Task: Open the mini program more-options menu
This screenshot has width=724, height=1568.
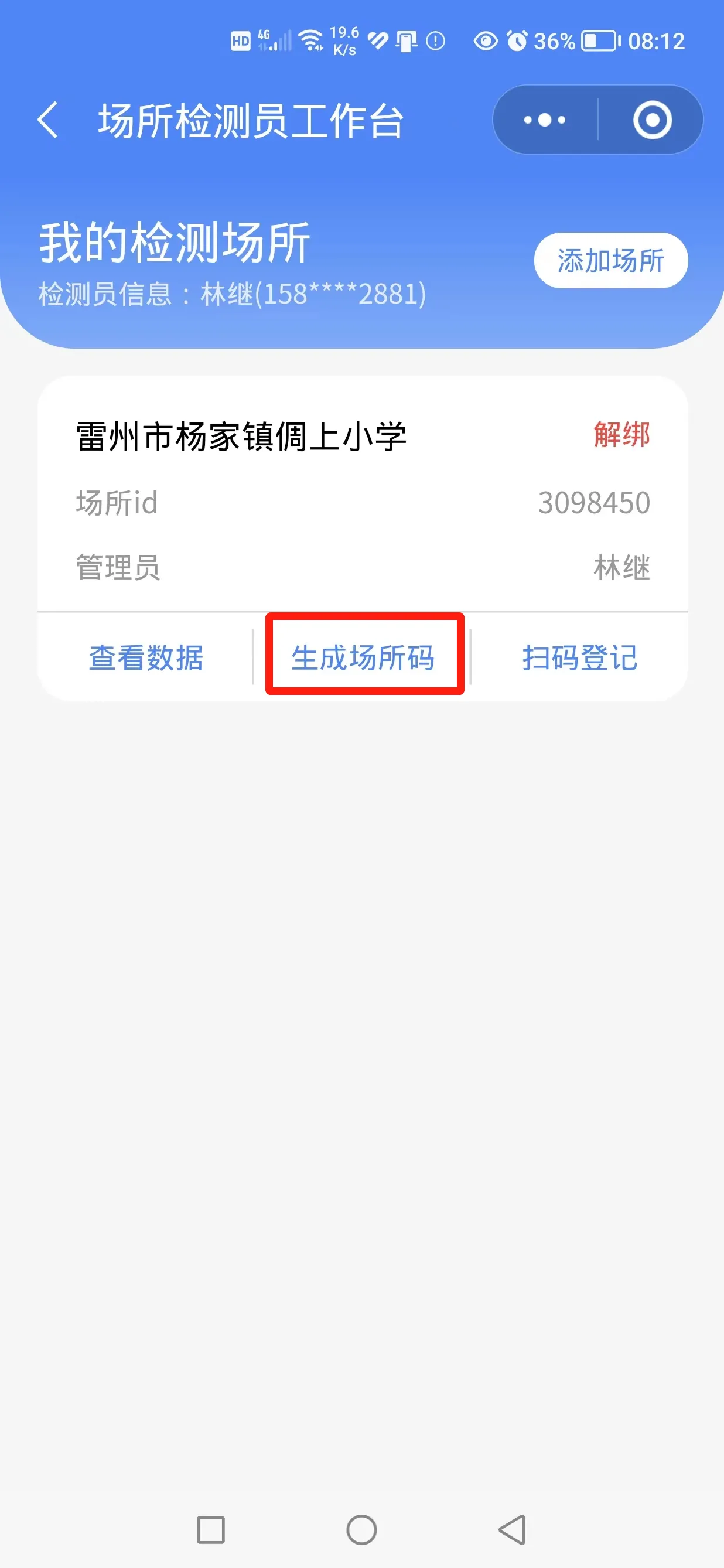Action: click(x=545, y=120)
